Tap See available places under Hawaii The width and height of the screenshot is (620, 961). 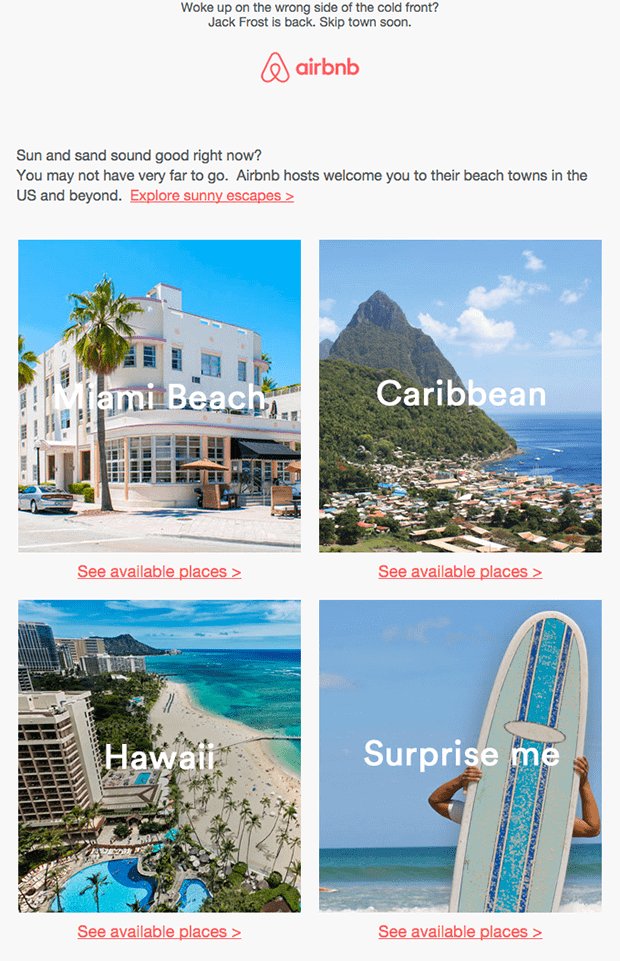tap(159, 932)
